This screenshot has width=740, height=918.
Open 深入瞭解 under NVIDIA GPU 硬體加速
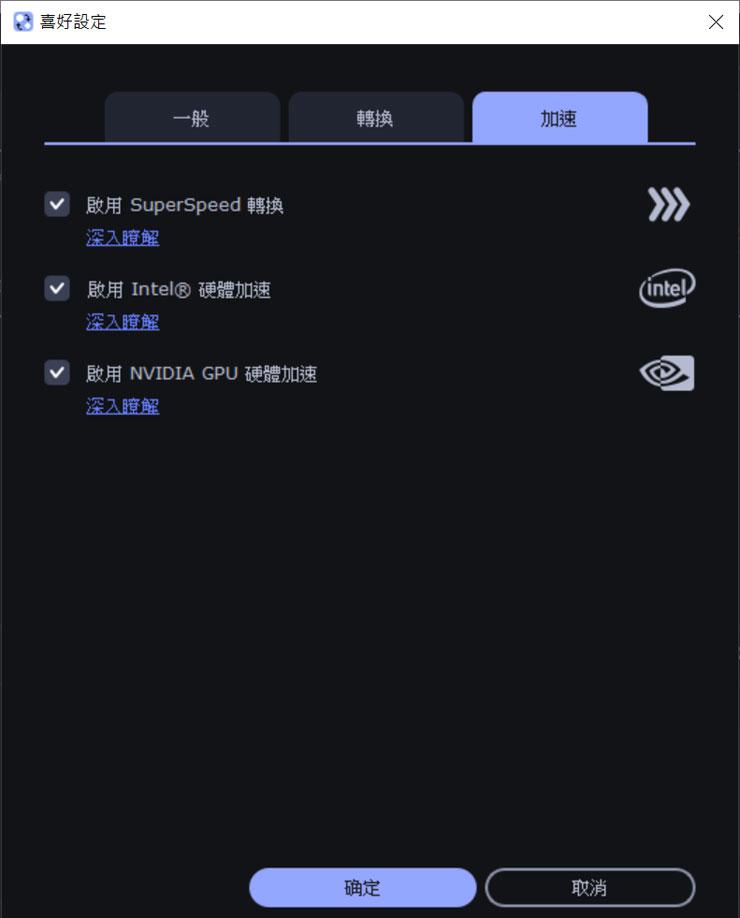(x=122, y=406)
